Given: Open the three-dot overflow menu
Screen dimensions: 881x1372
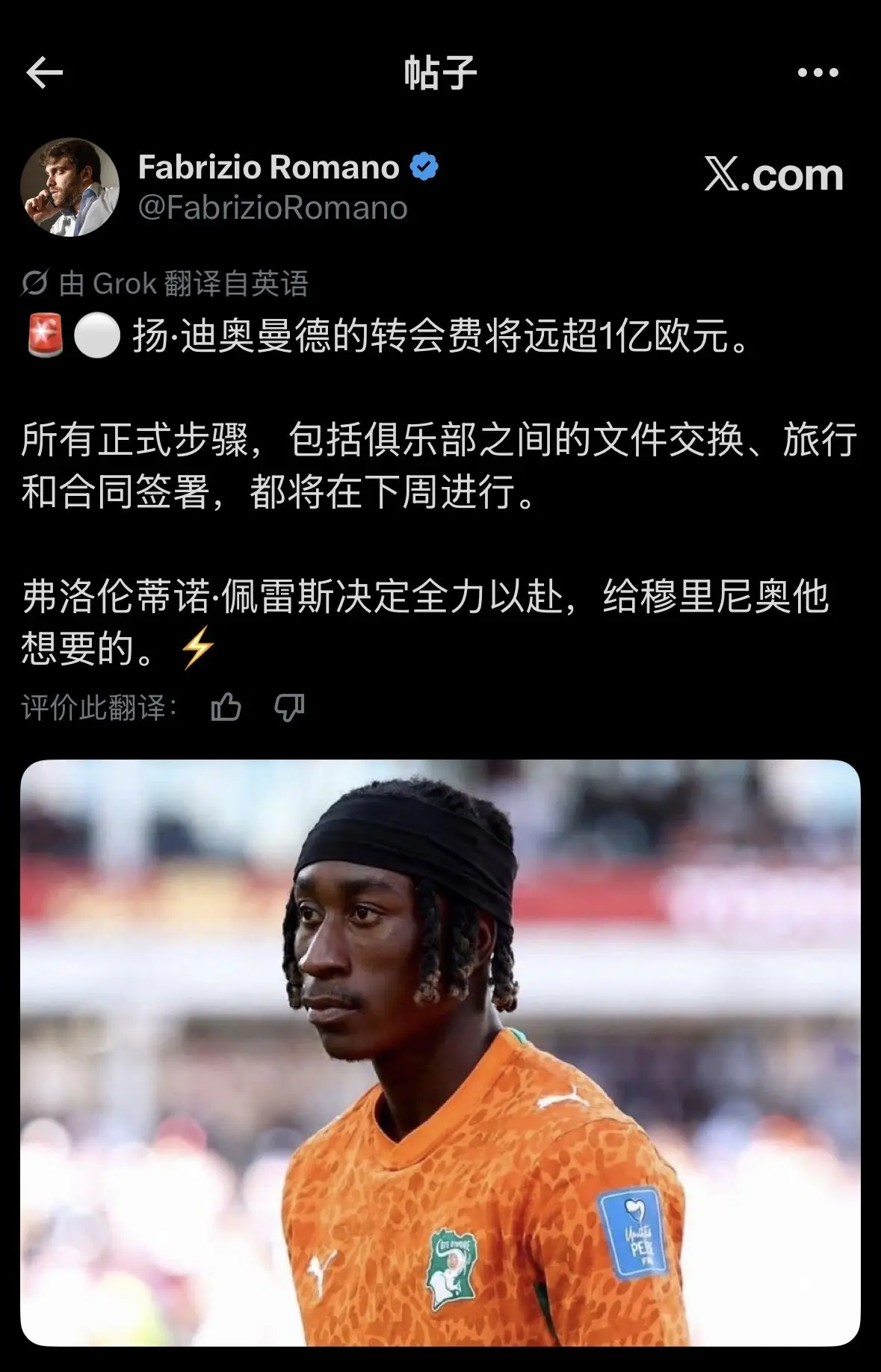Looking at the screenshot, I should [x=817, y=72].
